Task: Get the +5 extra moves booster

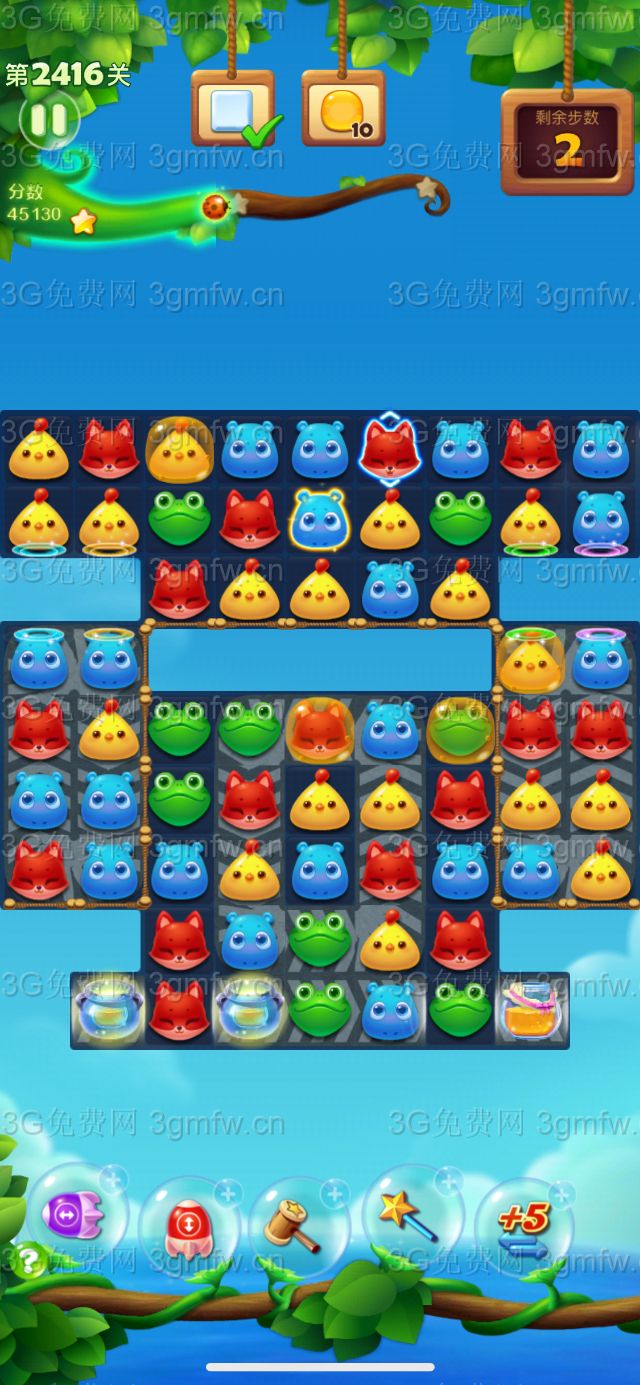Action: pos(523,1223)
